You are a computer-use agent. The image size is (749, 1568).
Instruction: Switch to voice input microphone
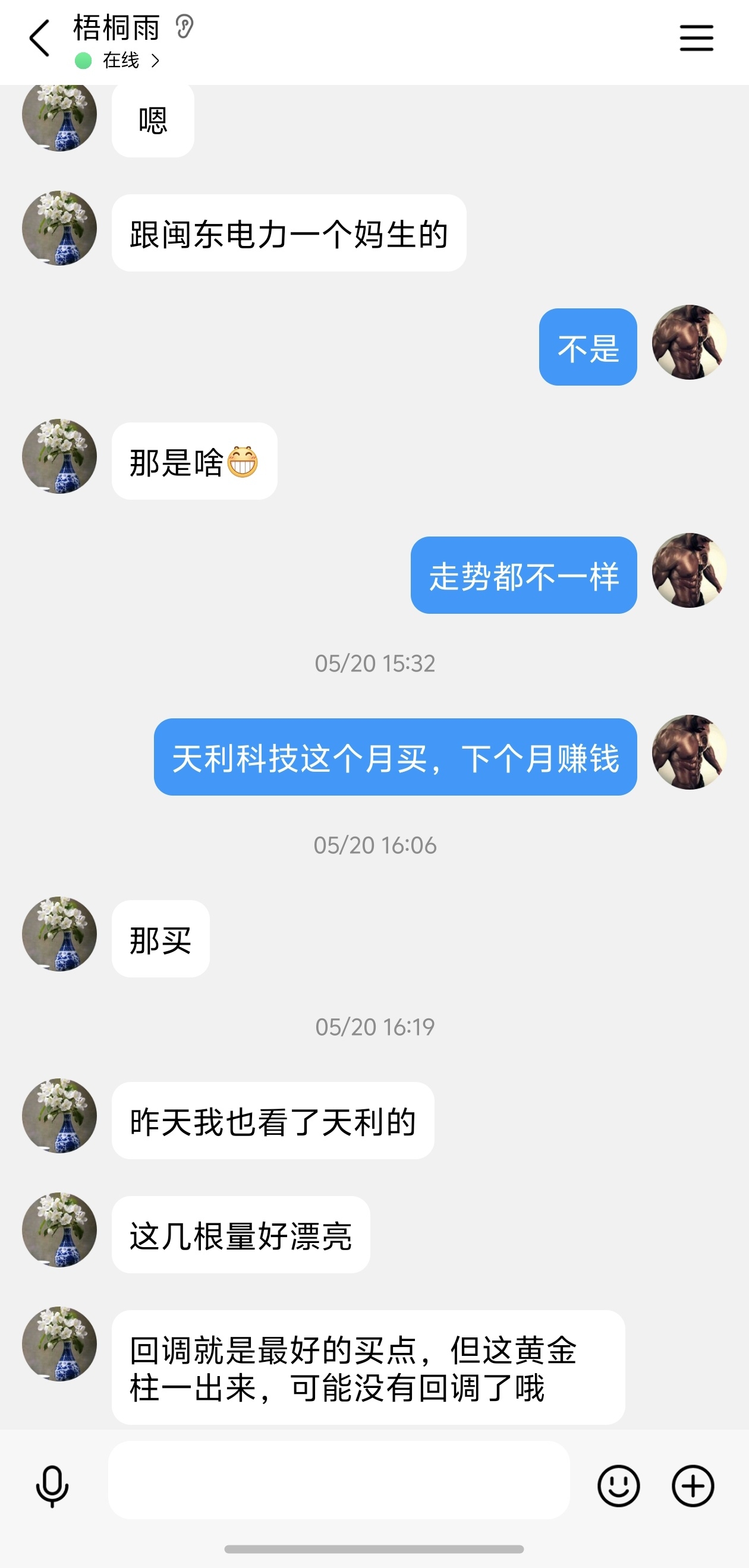[x=52, y=1486]
